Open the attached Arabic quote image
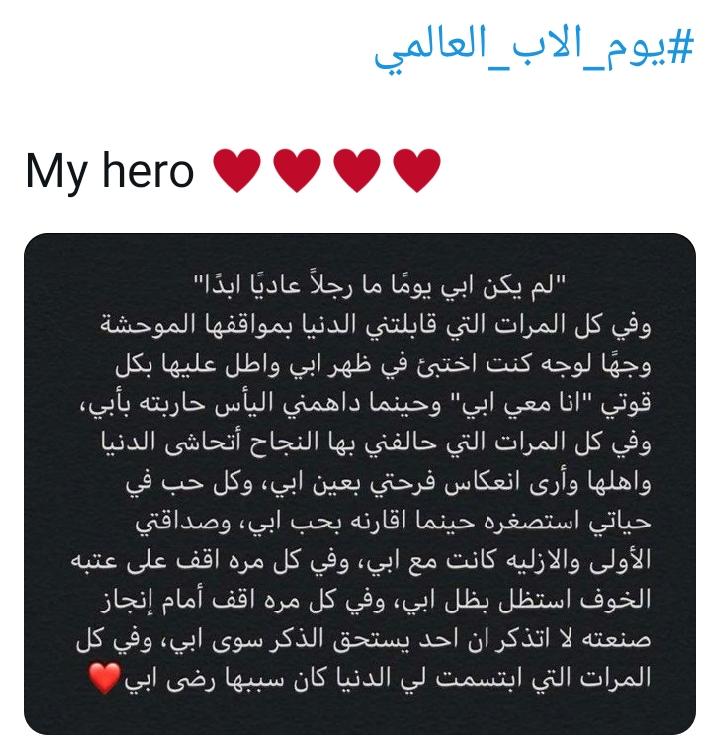The image size is (720, 746). point(359,485)
